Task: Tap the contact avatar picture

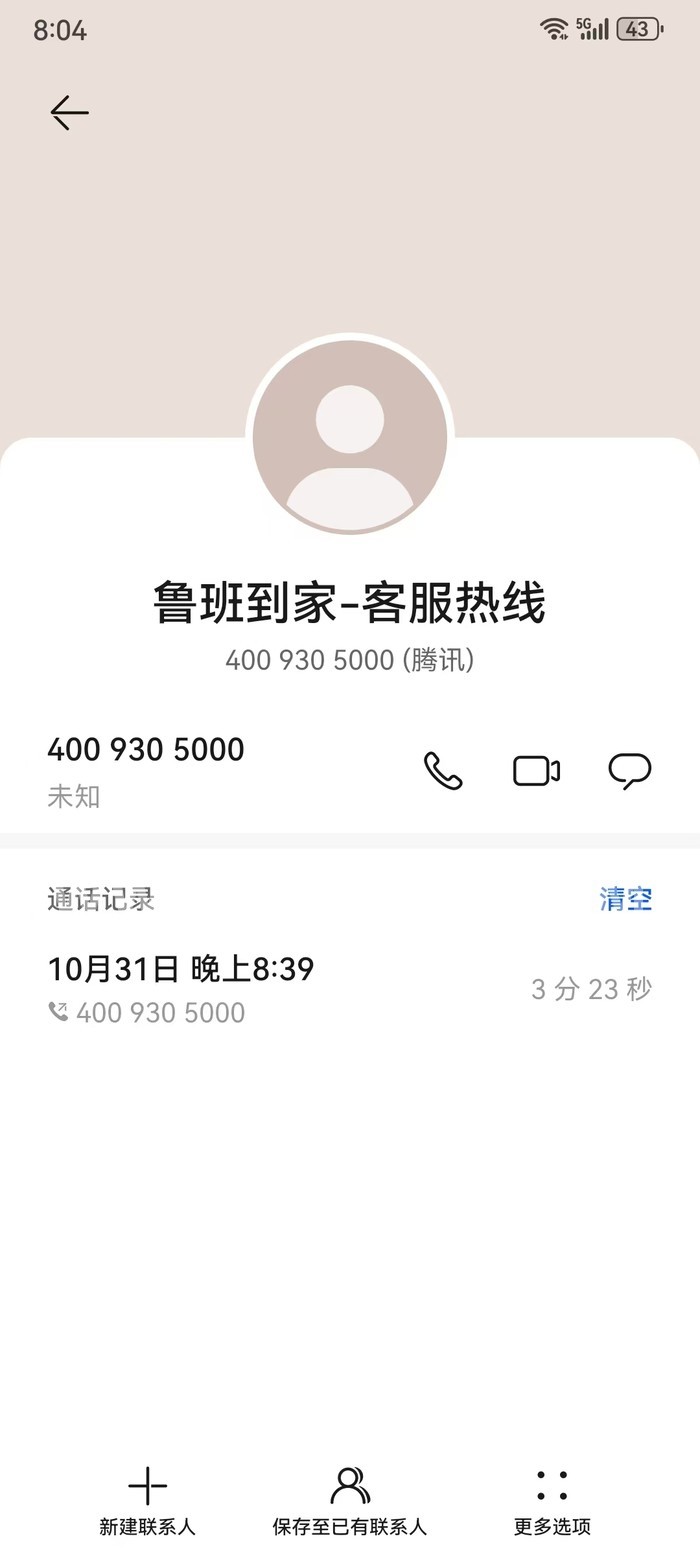Action: click(350, 437)
